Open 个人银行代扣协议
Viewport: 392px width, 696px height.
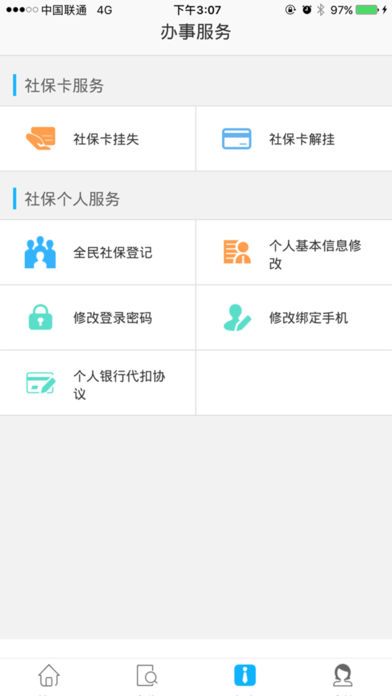click(x=98, y=383)
